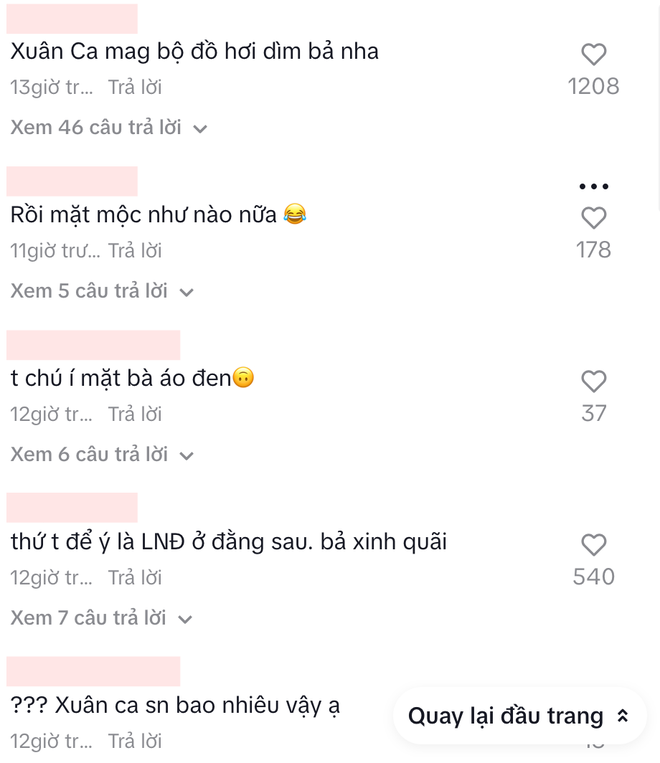Reply to "Xuân ca sn bao nhiêu" comment

(x=135, y=741)
